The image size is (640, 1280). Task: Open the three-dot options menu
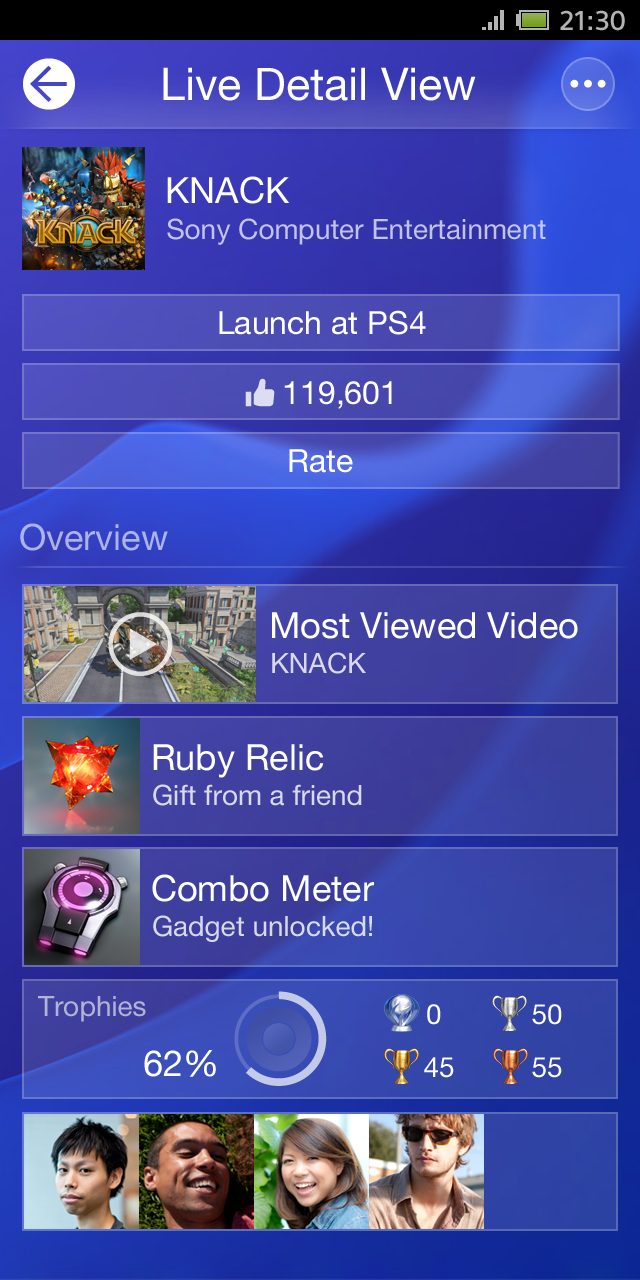click(x=587, y=84)
